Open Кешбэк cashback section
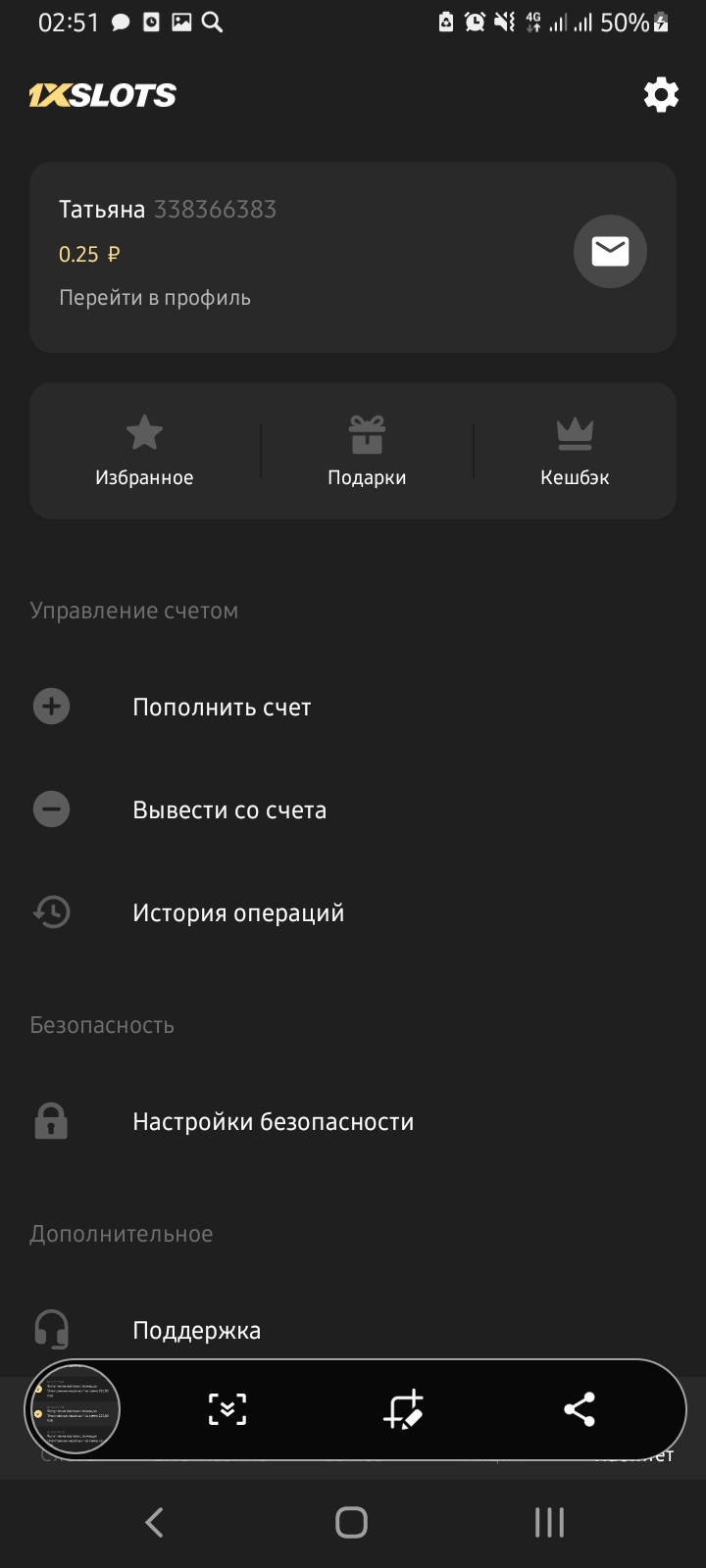 coord(575,451)
